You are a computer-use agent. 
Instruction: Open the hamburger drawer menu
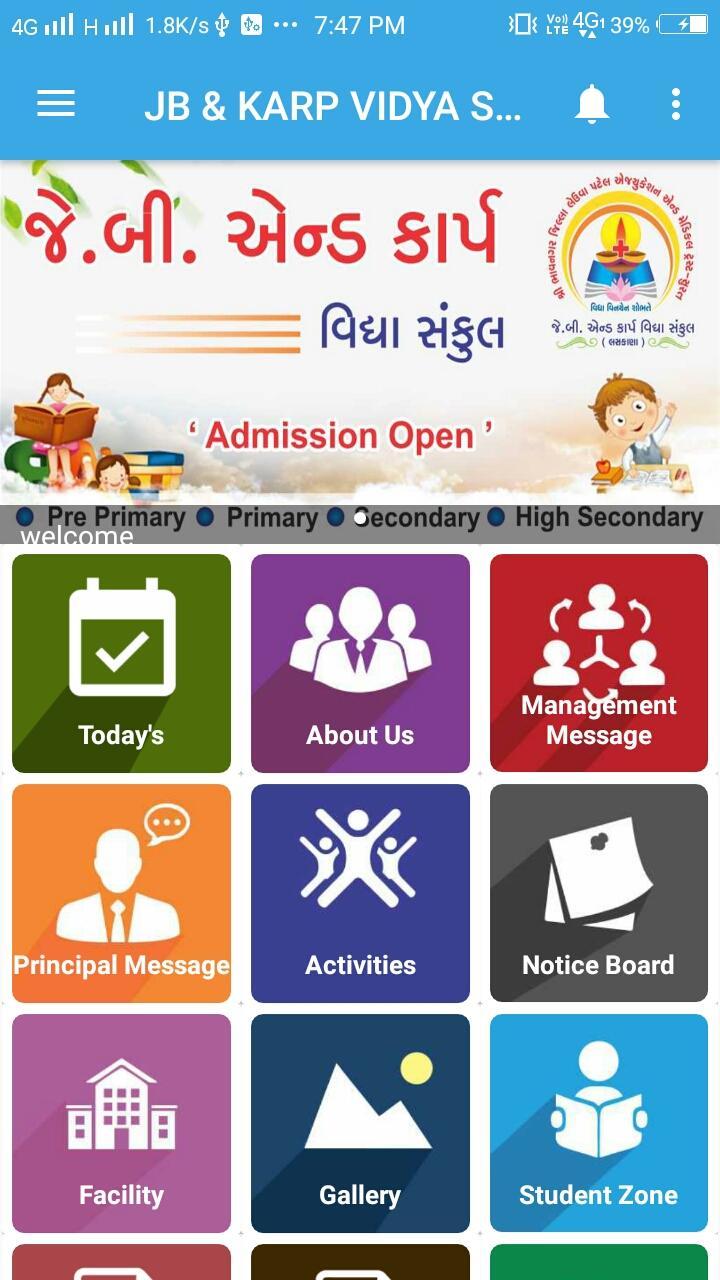(56, 104)
